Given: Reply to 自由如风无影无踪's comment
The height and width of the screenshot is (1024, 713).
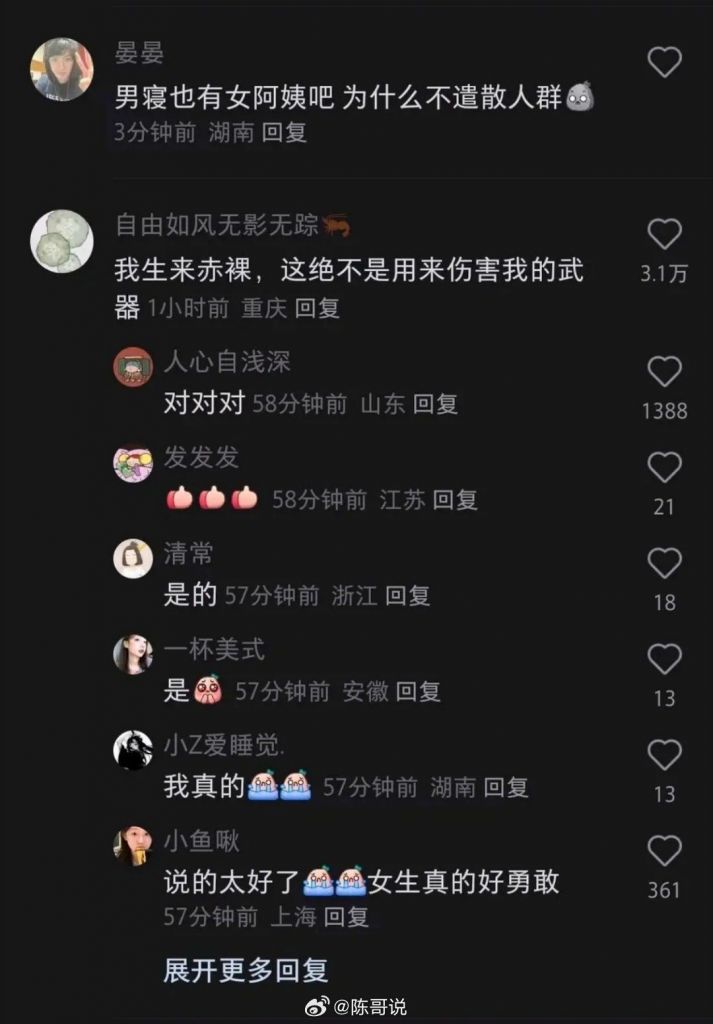Looking at the screenshot, I should [318, 308].
